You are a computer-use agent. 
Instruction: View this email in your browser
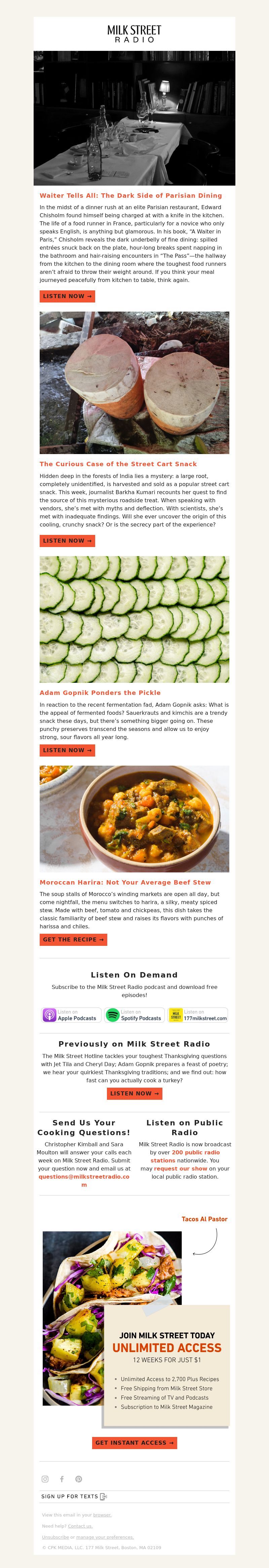(102, 1515)
